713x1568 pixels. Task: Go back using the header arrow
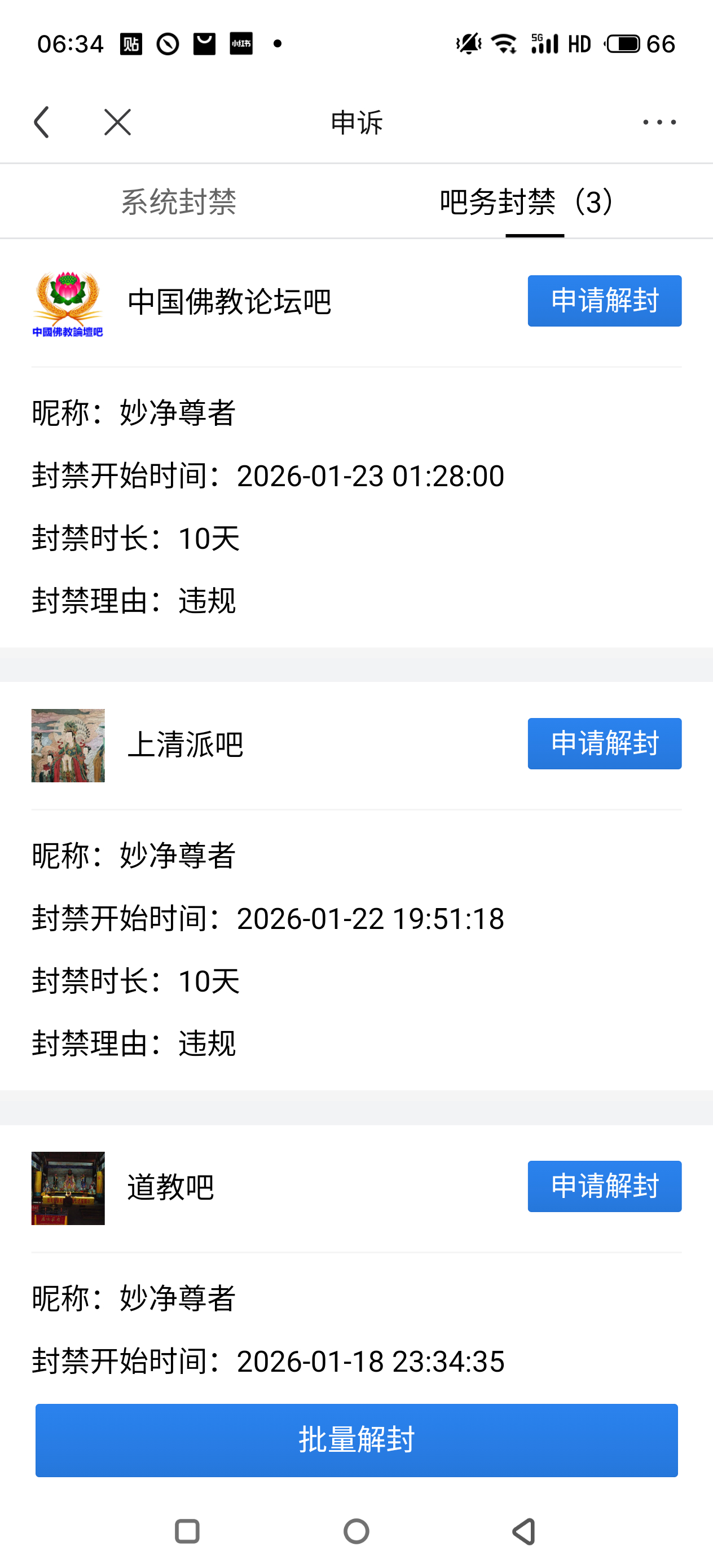41,122
